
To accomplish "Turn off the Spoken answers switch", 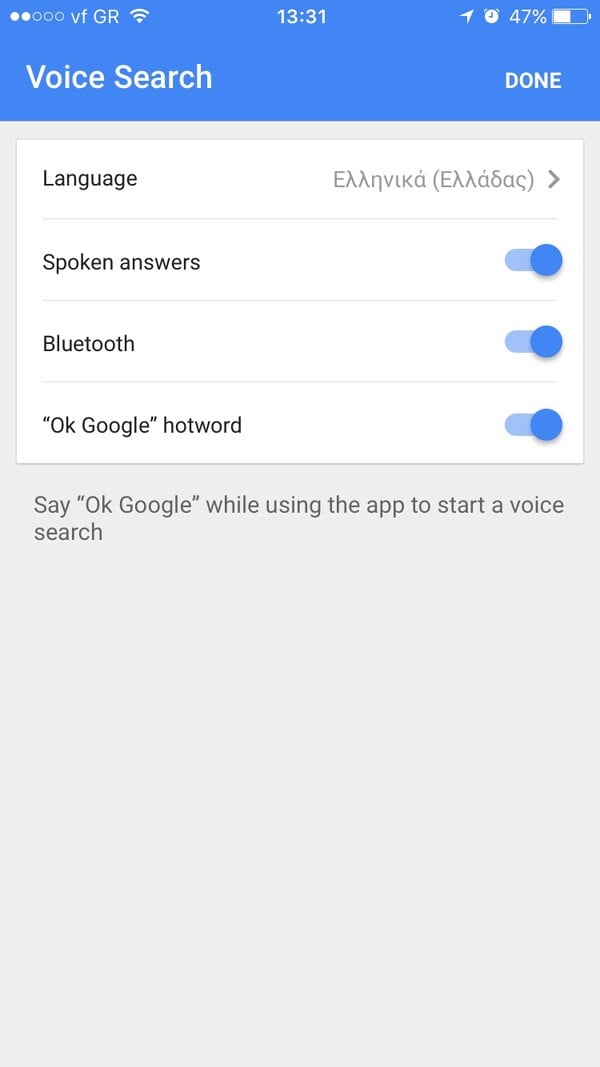I will tap(533, 261).
